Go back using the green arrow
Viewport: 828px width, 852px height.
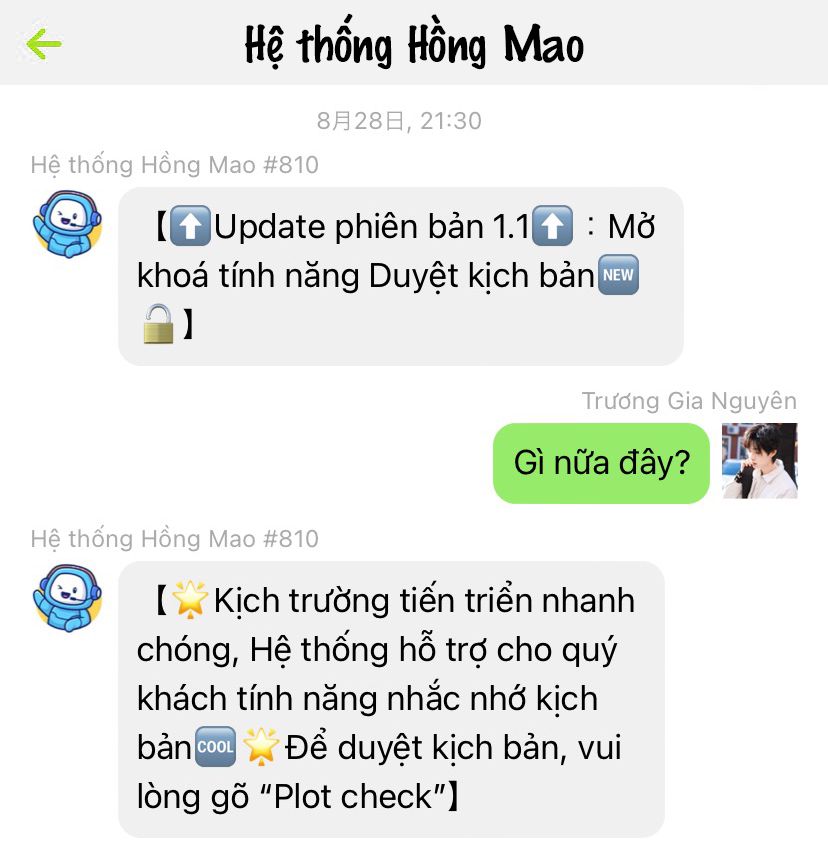(44, 44)
